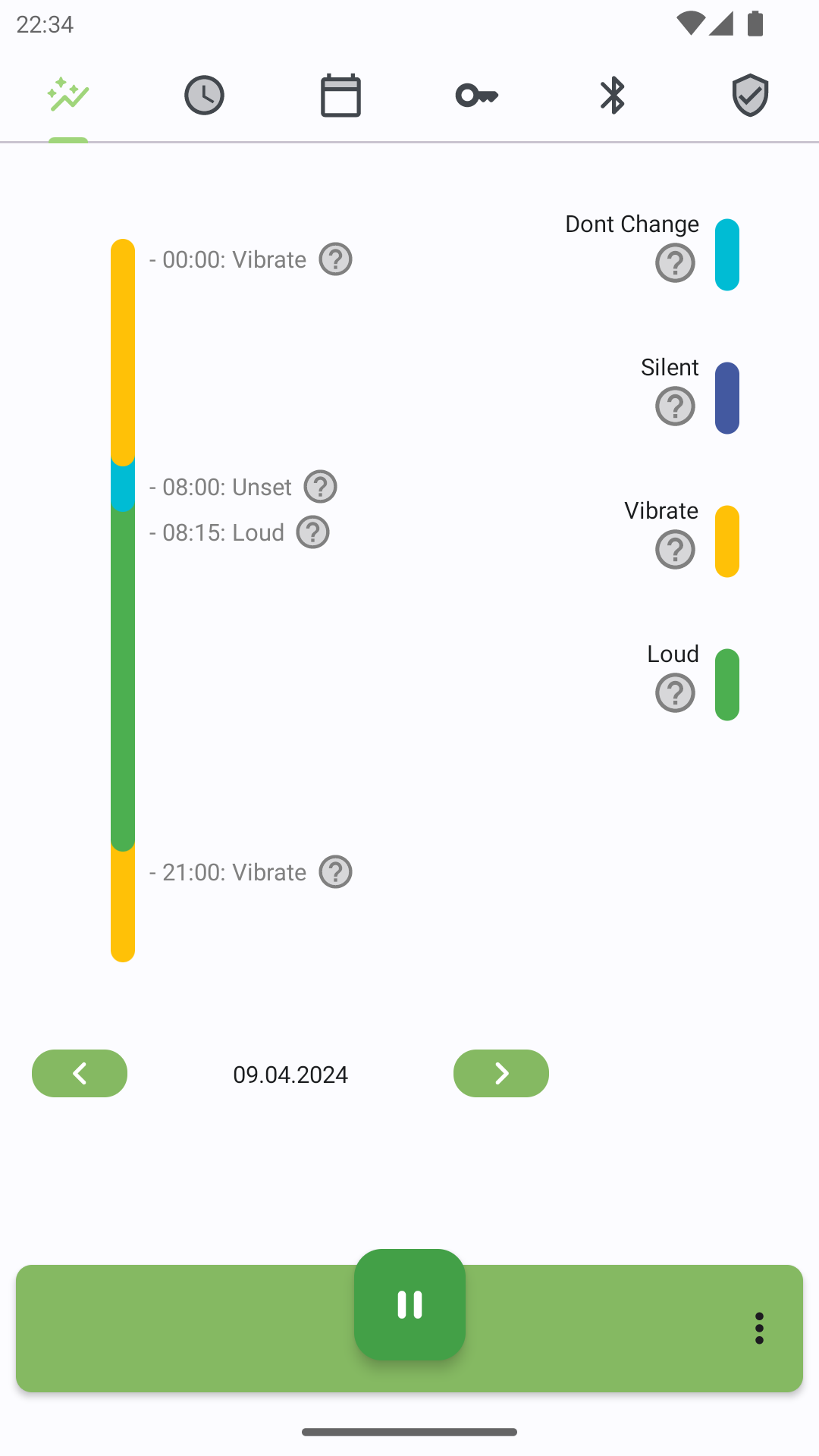Open the three-dot overflow menu
Screen dimensions: 819x1456
click(x=759, y=1329)
